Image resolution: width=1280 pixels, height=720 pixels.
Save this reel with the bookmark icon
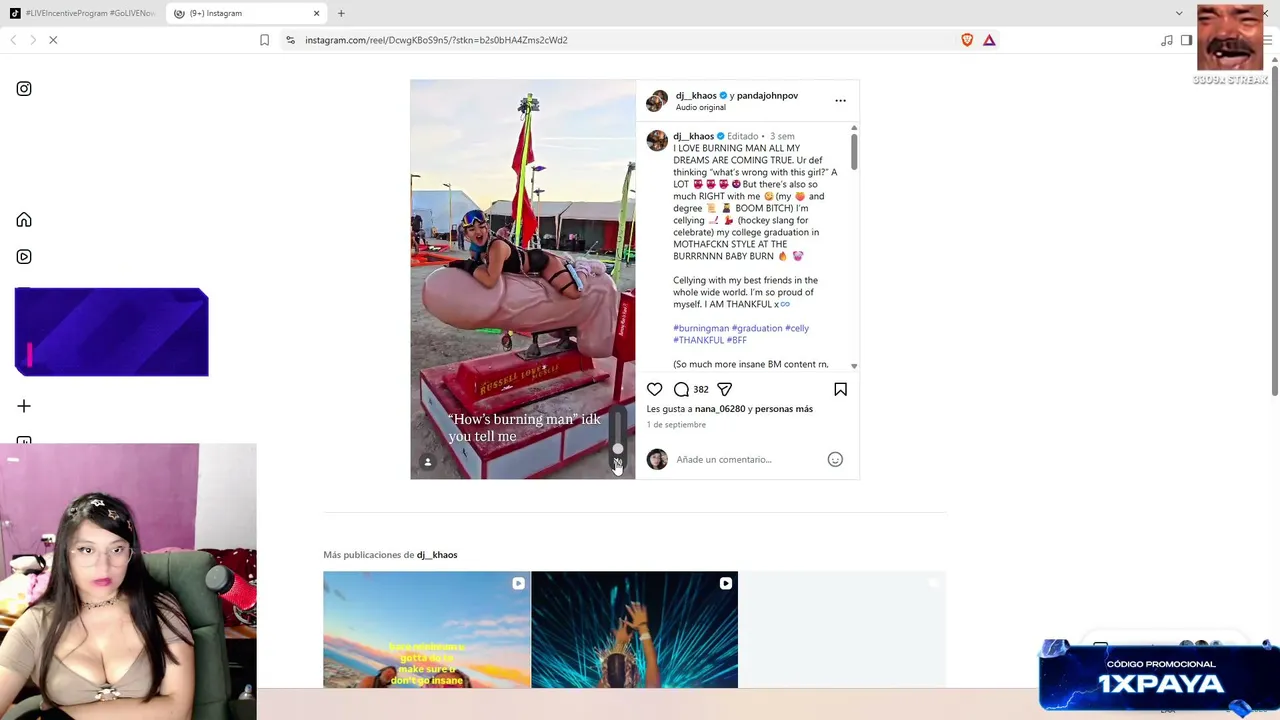(840, 389)
